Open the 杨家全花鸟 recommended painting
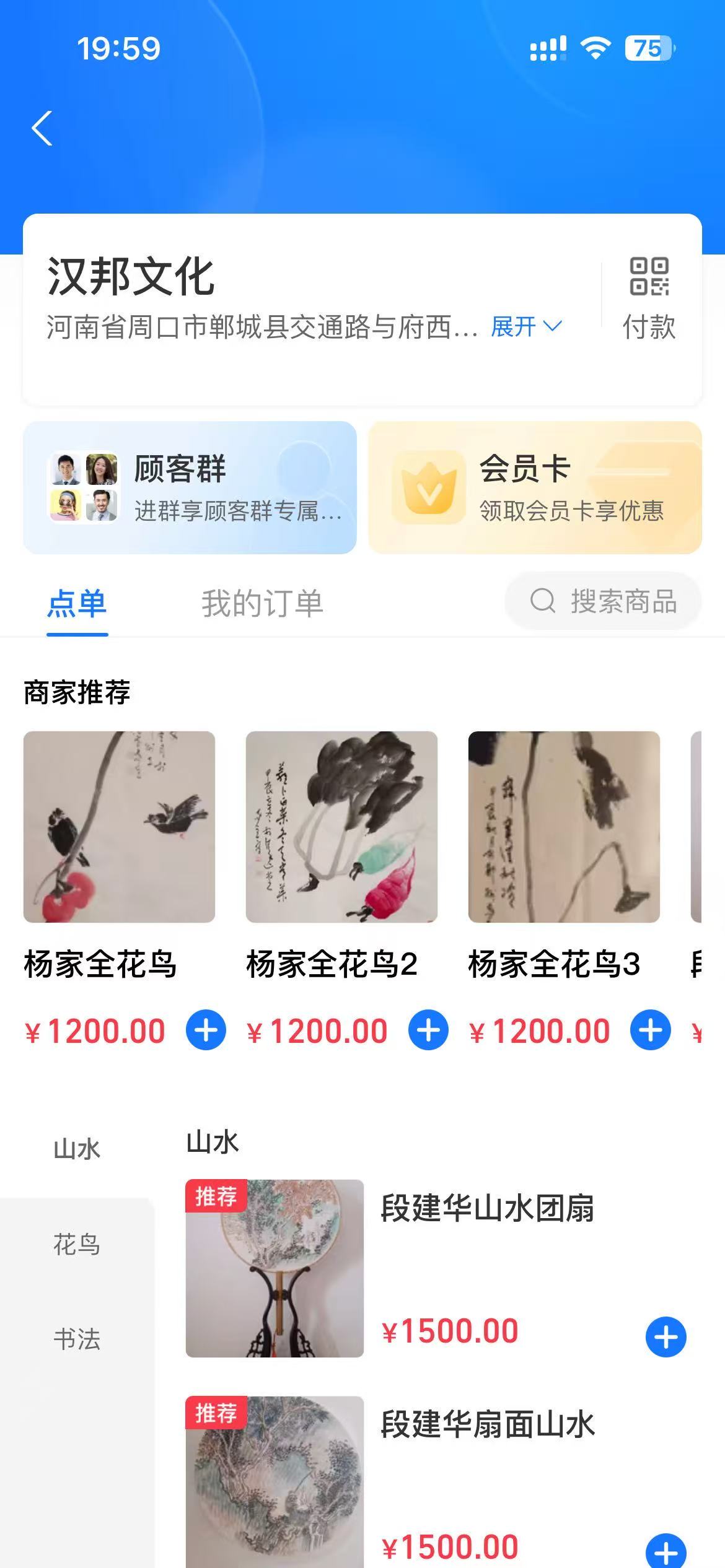 click(119, 827)
